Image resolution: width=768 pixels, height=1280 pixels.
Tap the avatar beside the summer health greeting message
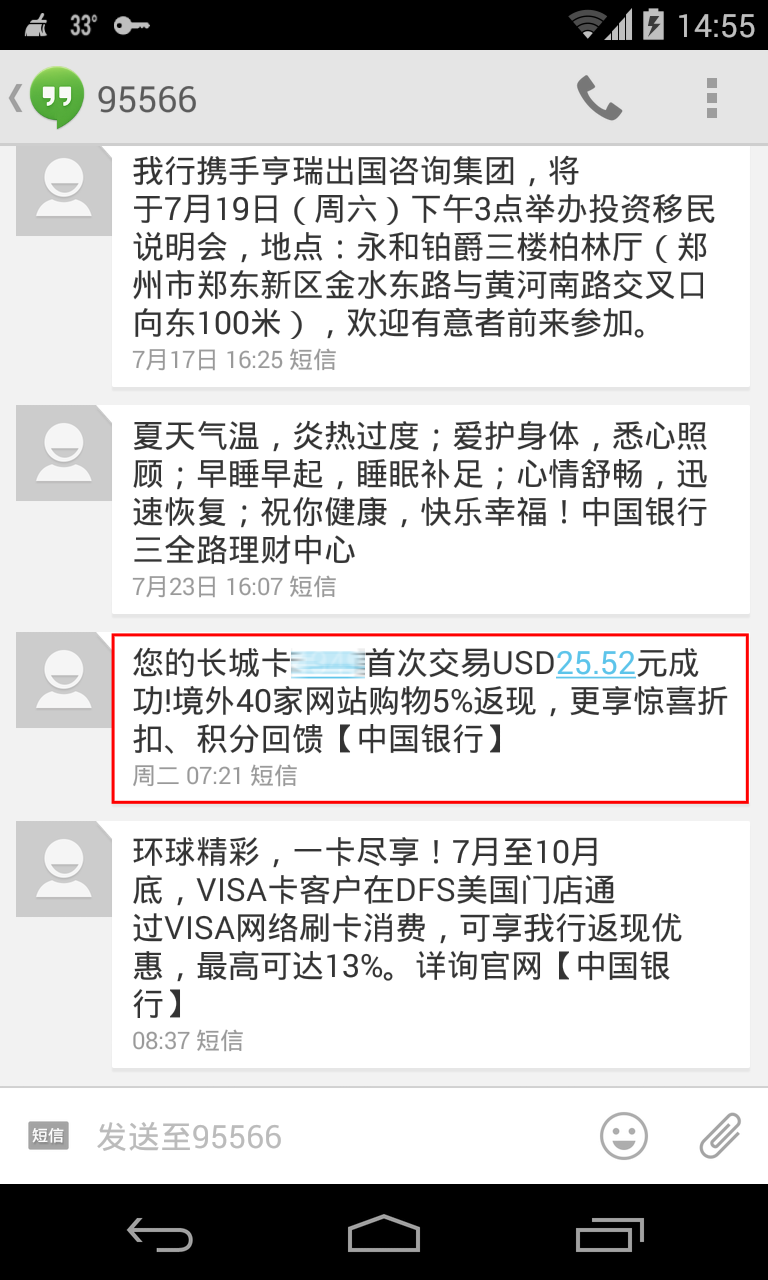point(63,453)
